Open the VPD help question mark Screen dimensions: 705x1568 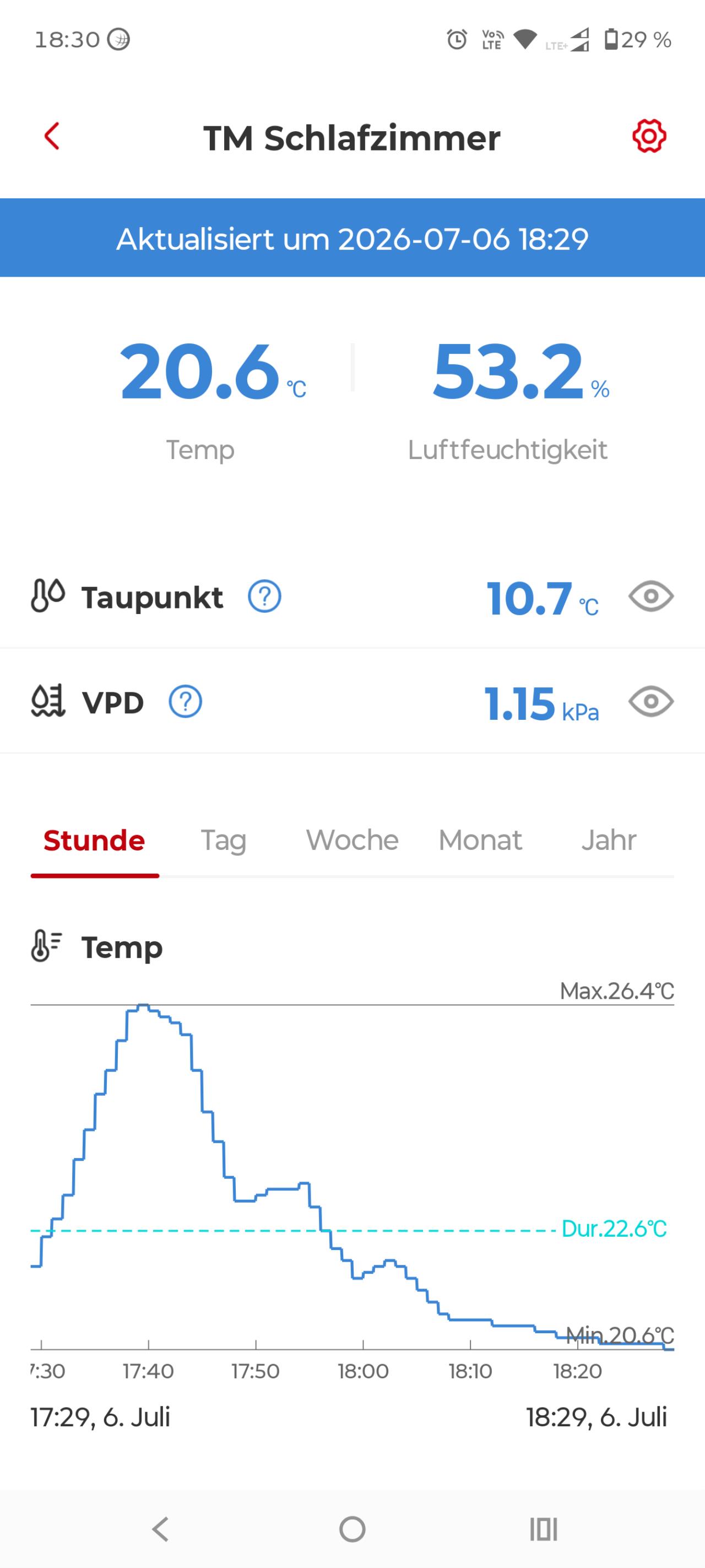[x=186, y=702]
